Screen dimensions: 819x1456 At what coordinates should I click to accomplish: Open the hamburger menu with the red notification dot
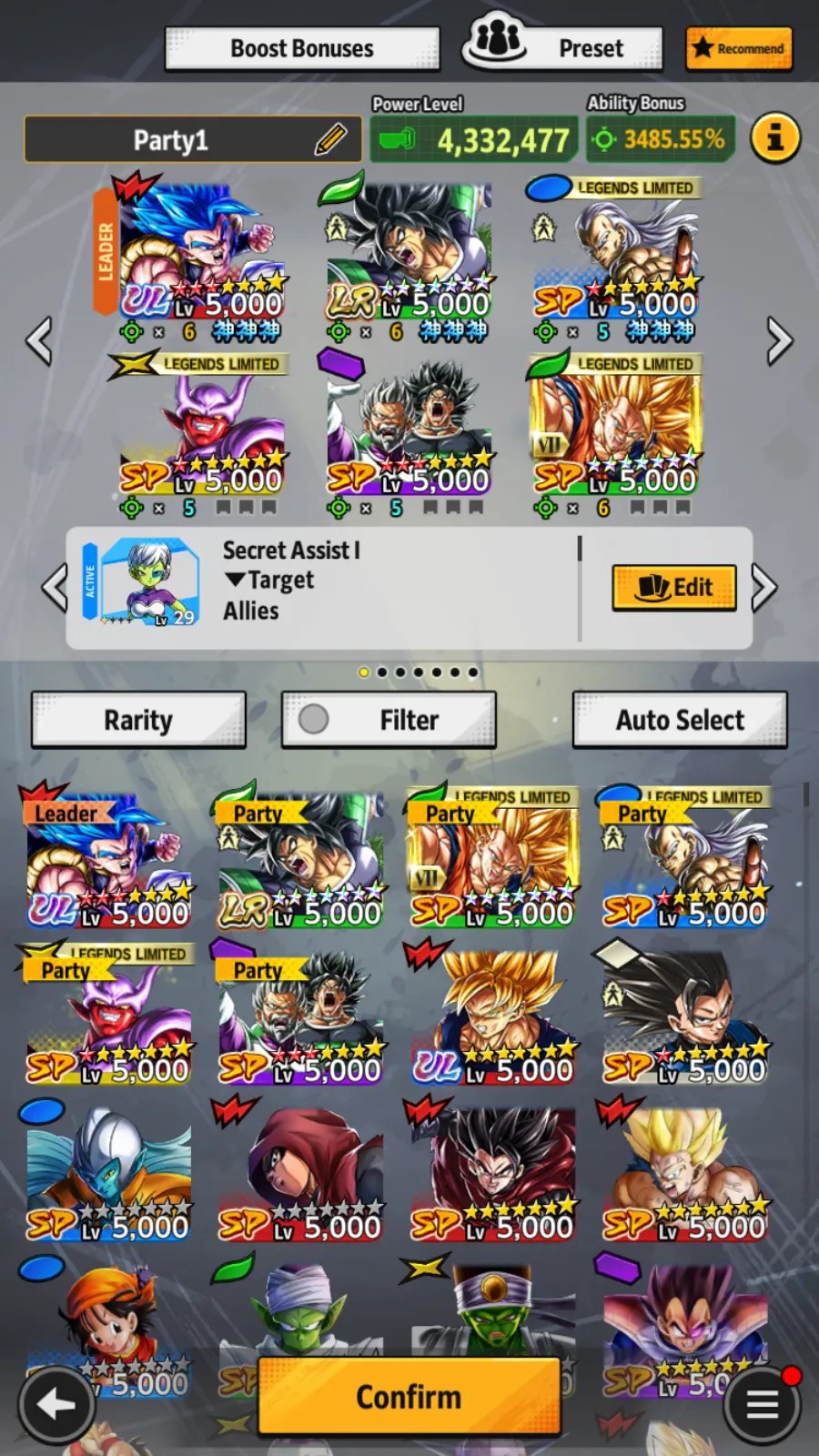763,1404
